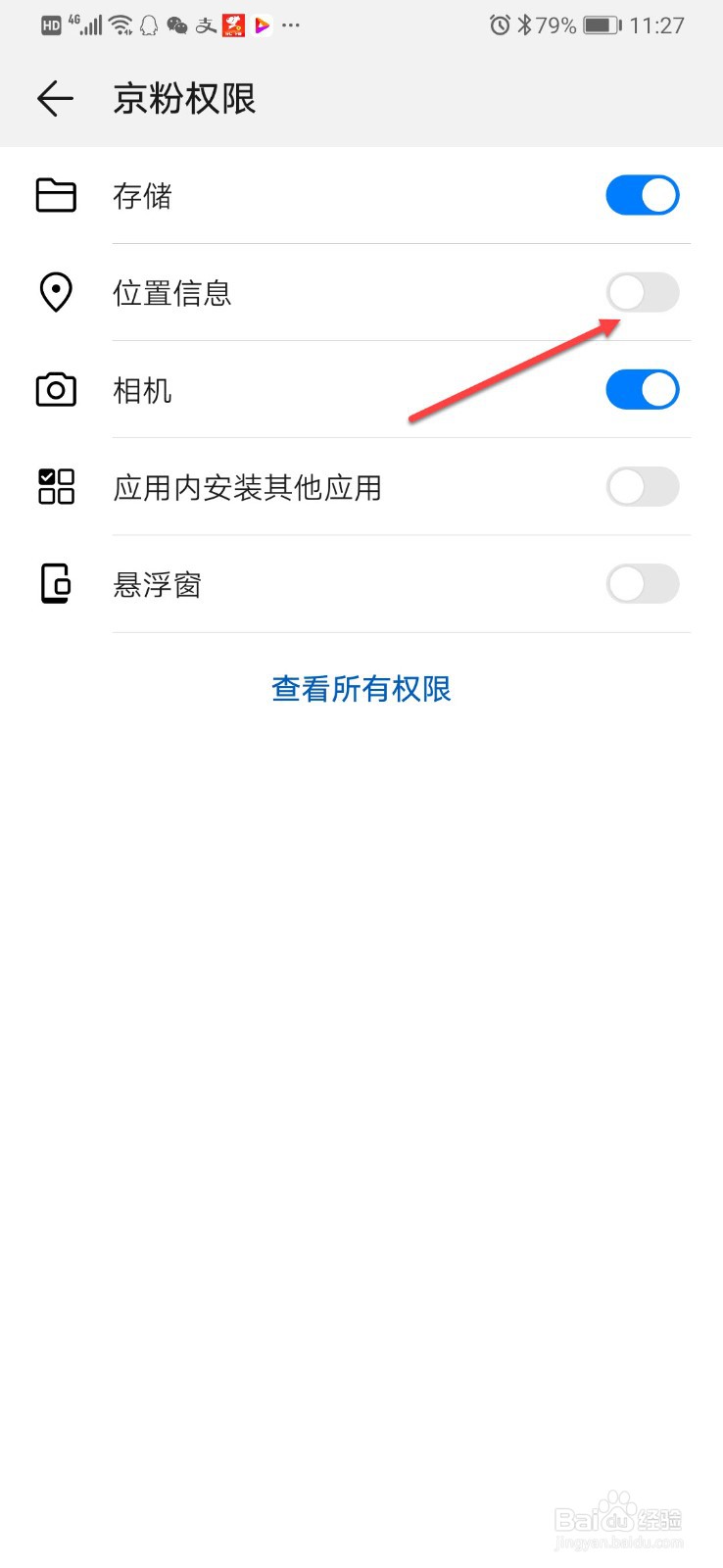Enable the 悬浮窗 permission toggle

click(642, 584)
